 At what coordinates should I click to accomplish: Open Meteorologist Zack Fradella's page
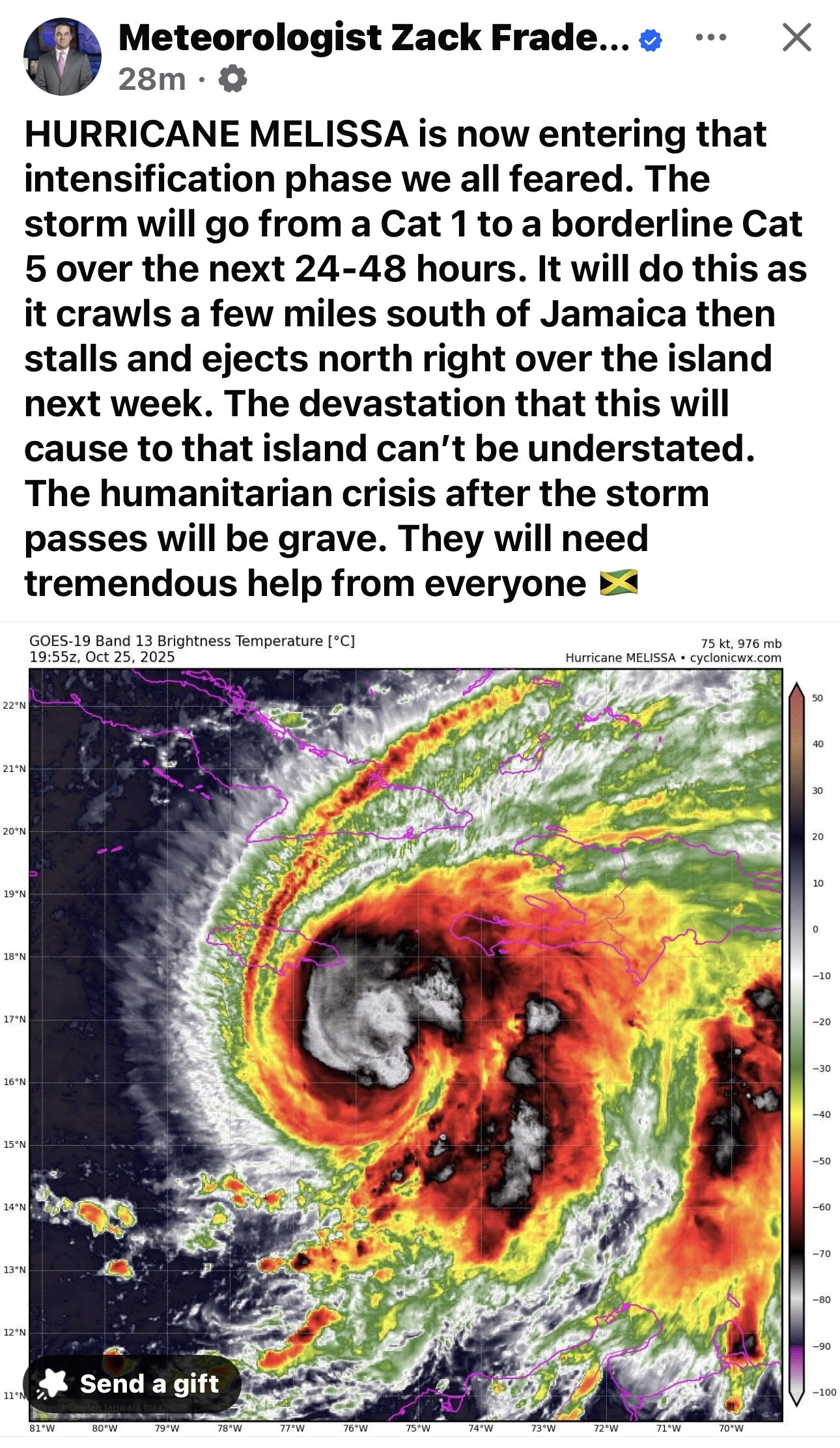coord(373,37)
